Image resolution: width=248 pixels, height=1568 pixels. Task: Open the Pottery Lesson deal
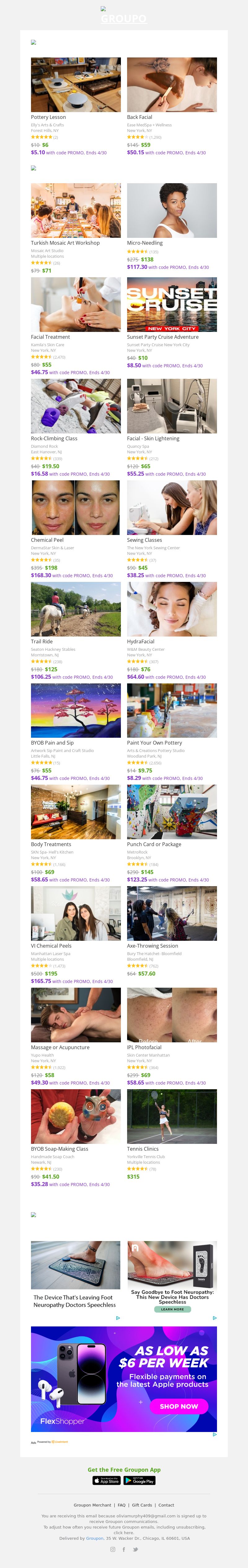click(x=75, y=84)
